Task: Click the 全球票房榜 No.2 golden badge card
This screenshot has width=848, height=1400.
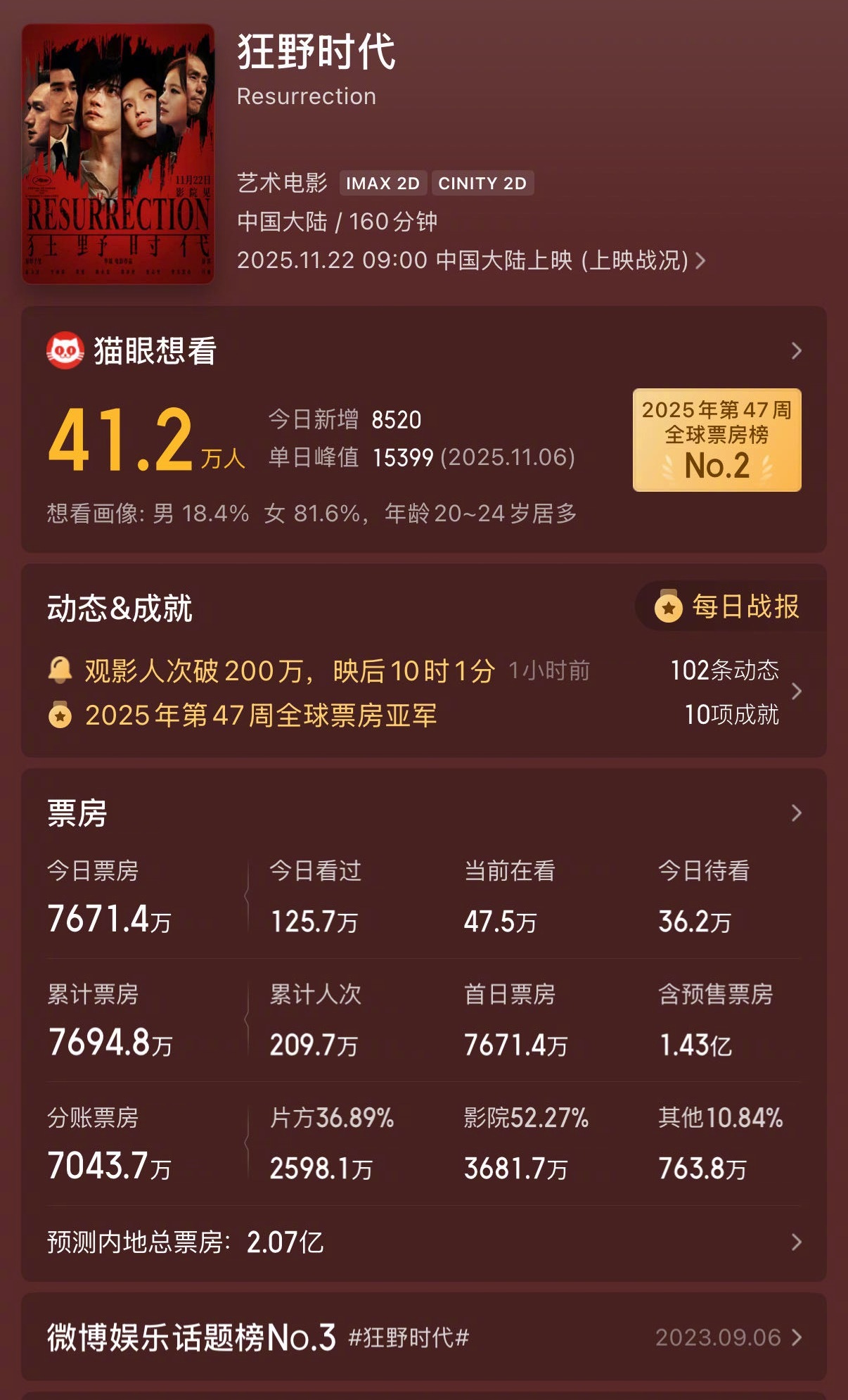Action: [718, 440]
